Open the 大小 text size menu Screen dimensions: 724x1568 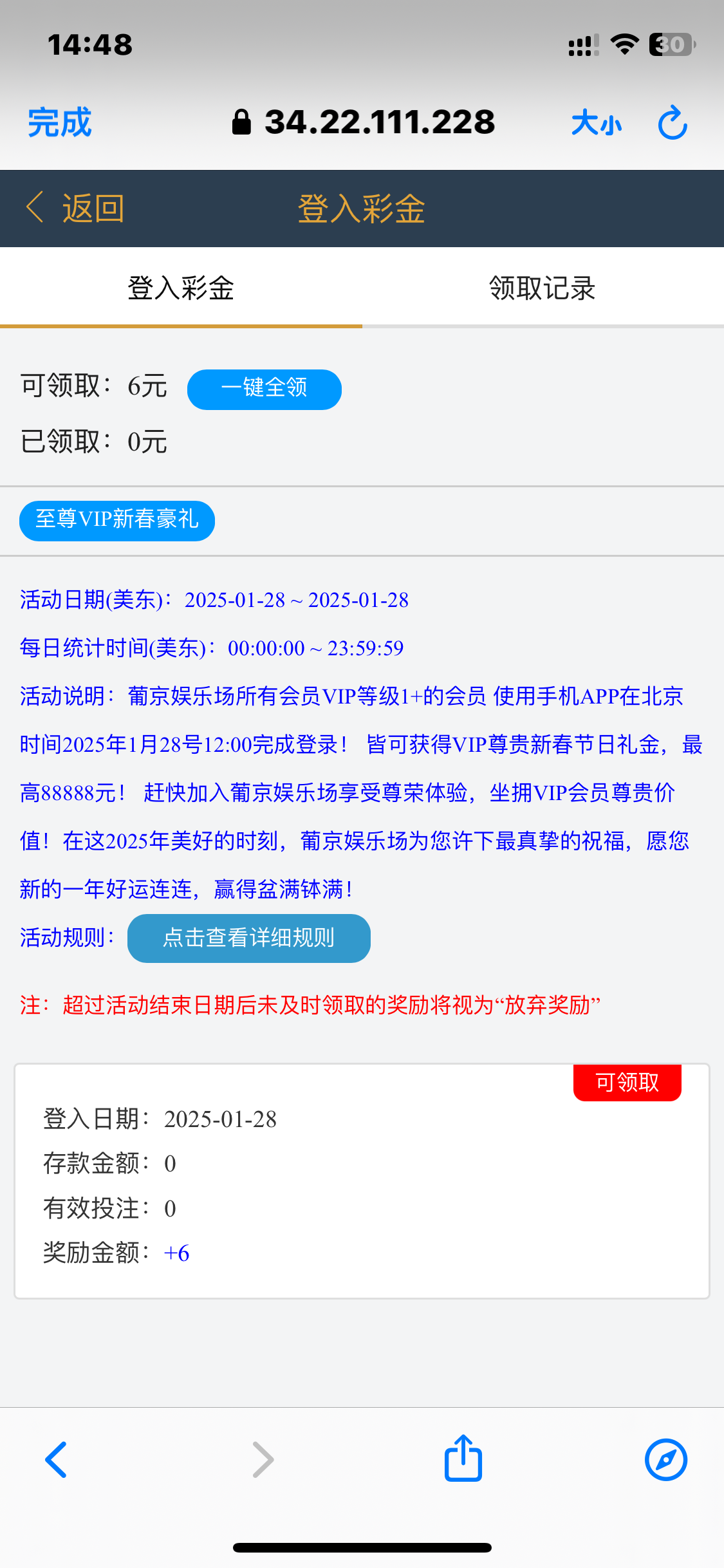click(597, 122)
